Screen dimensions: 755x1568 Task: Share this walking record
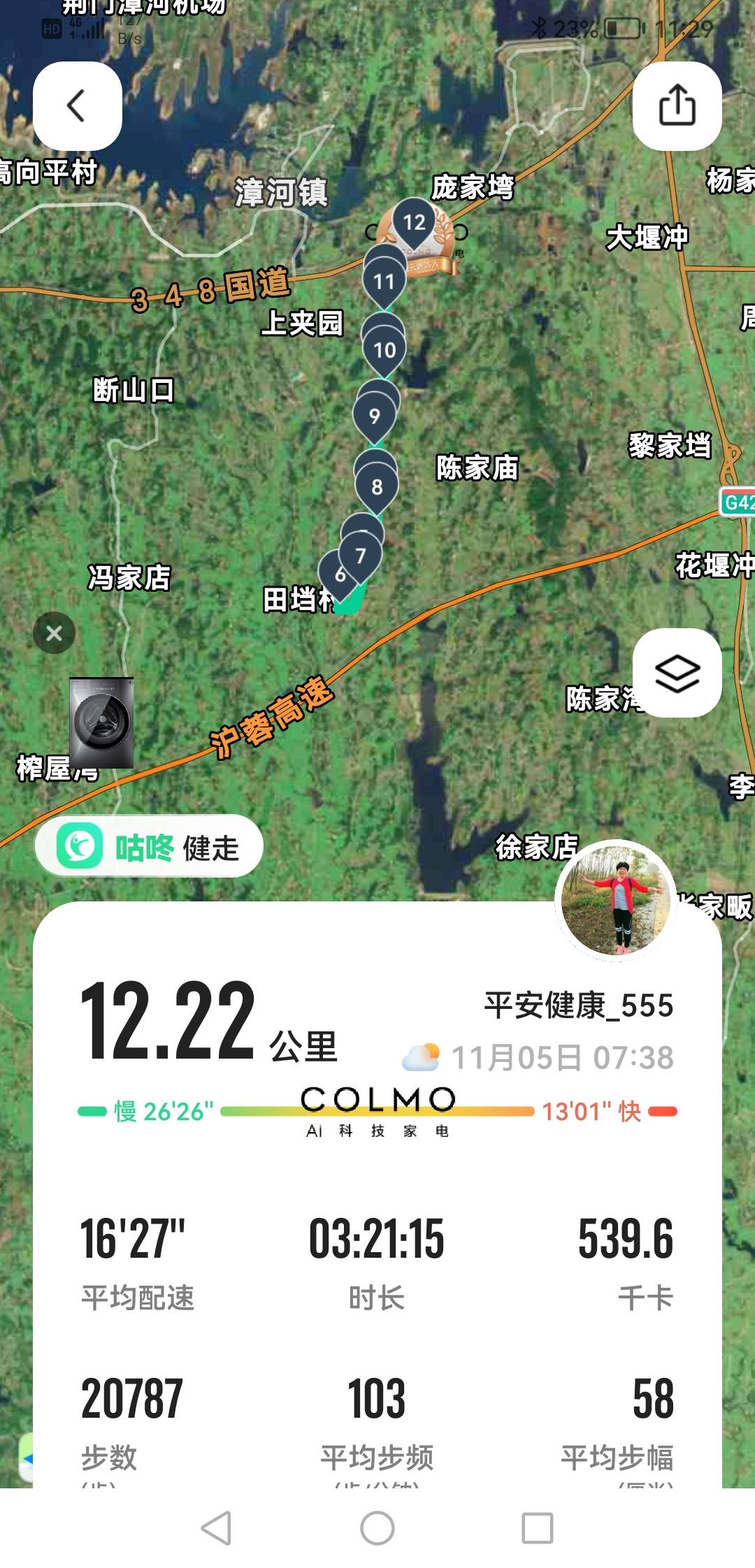coord(677,106)
